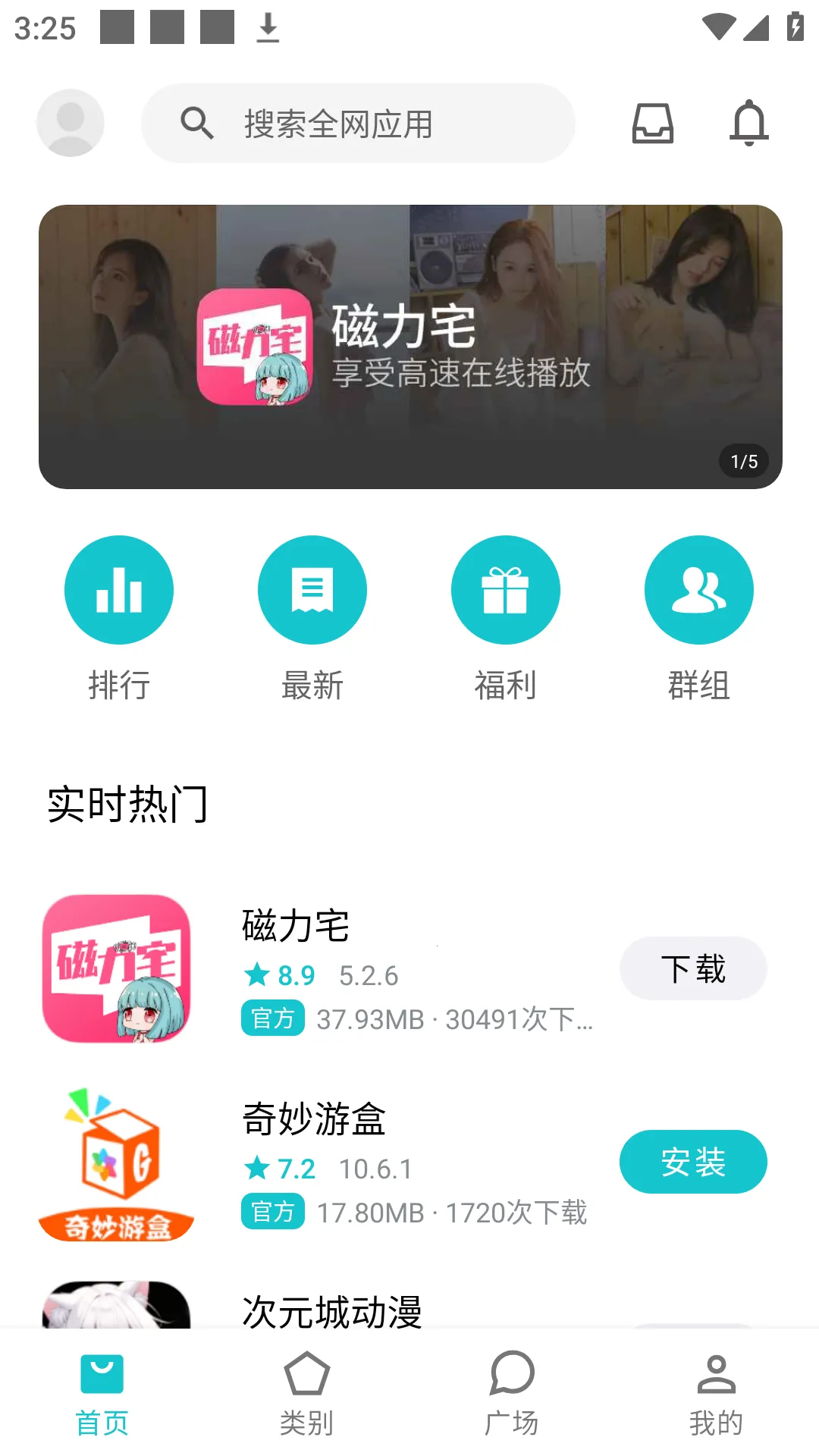The width and height of the screenshot is (819, 1456).
Task: Tap 下载 to download 磁力宅
Action: pyautogui.click(x=693, y=968)
